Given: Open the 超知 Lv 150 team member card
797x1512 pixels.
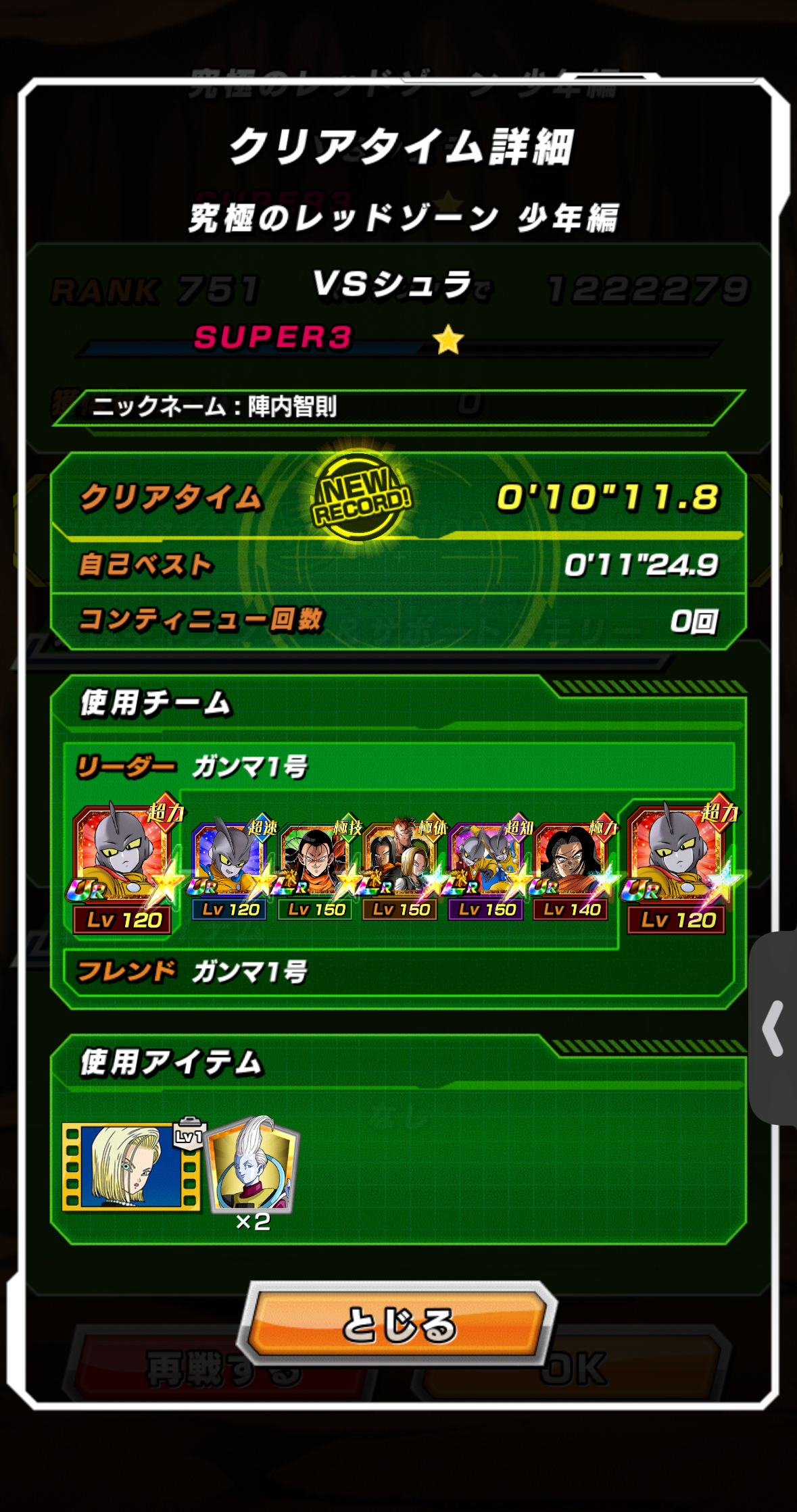Looking at the screenshot, I should coord(486,868).
